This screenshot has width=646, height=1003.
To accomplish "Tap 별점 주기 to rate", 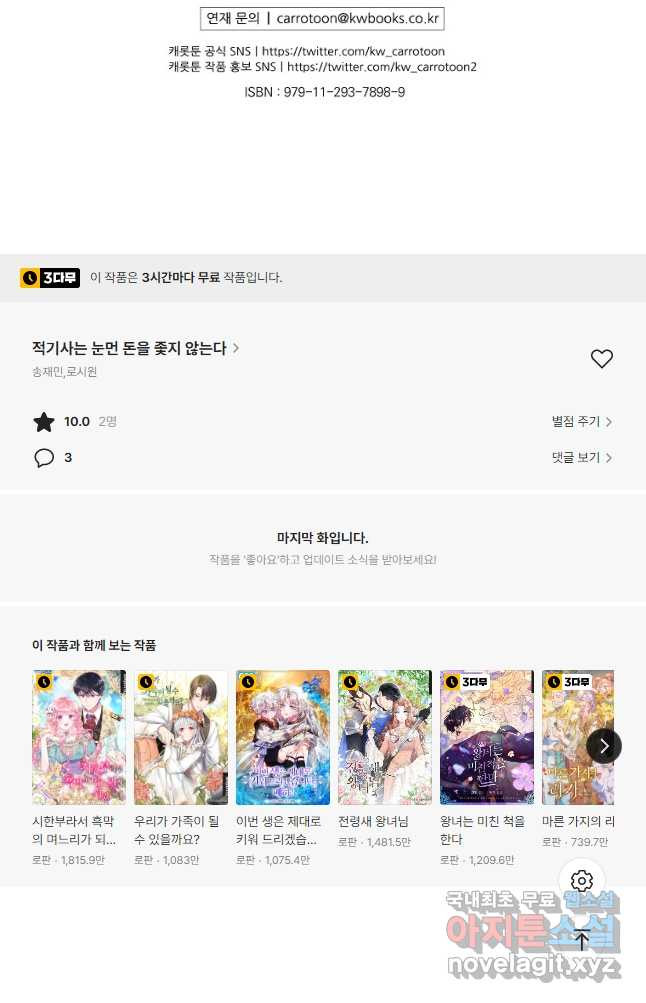I will tap(581, 422).
